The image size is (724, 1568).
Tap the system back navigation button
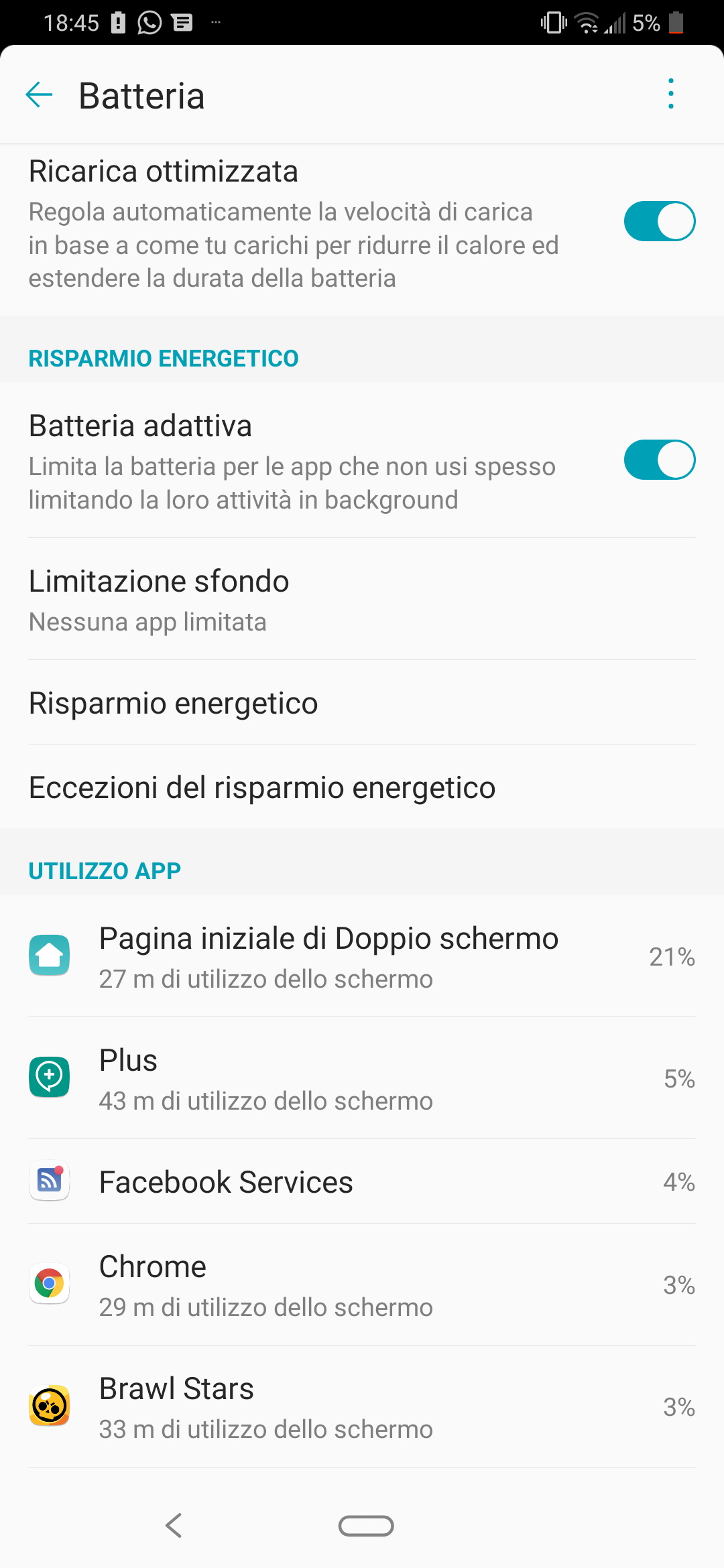click(x=174, y=1526)
